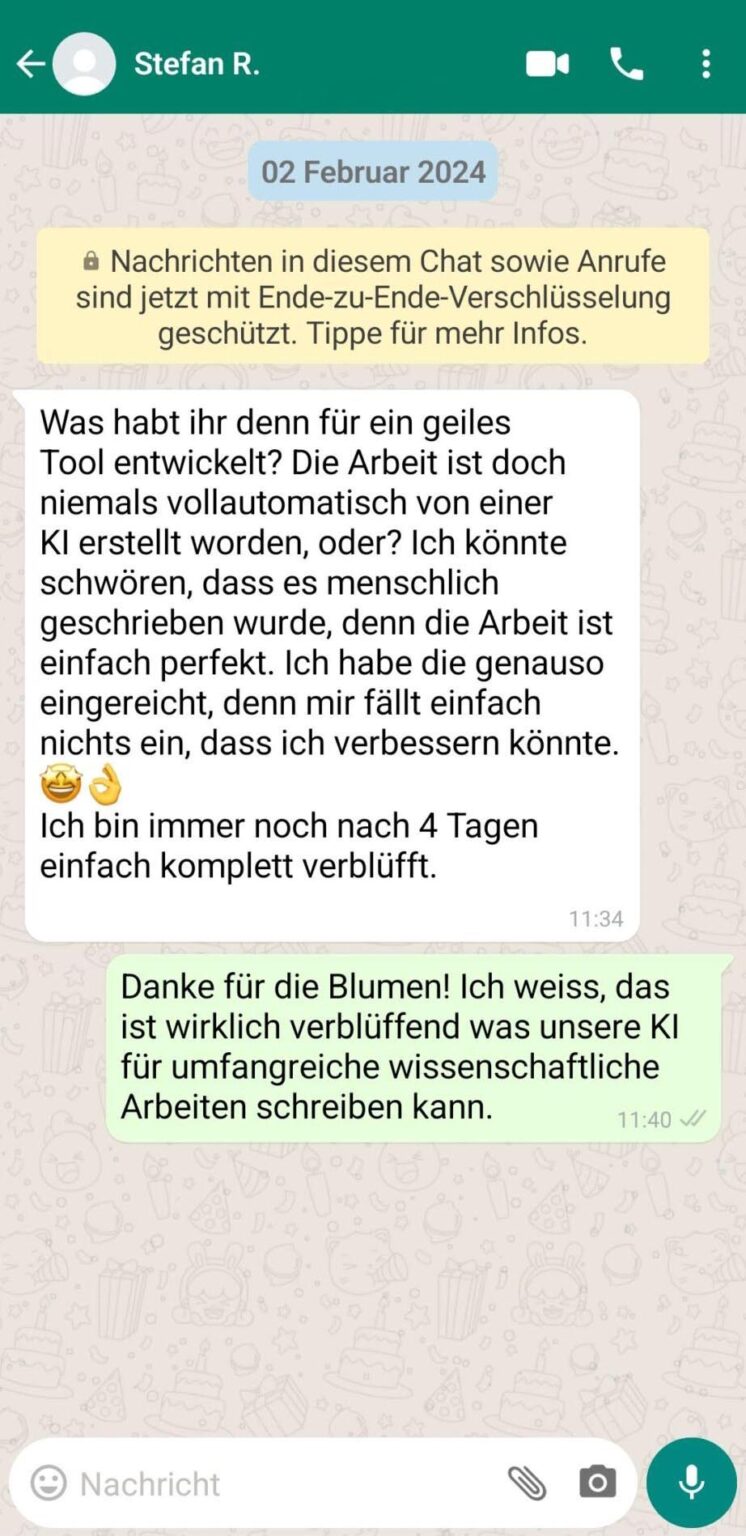Tap the microphone voice message button
Screen dimensions: 746x1536
pos(691,1482)
